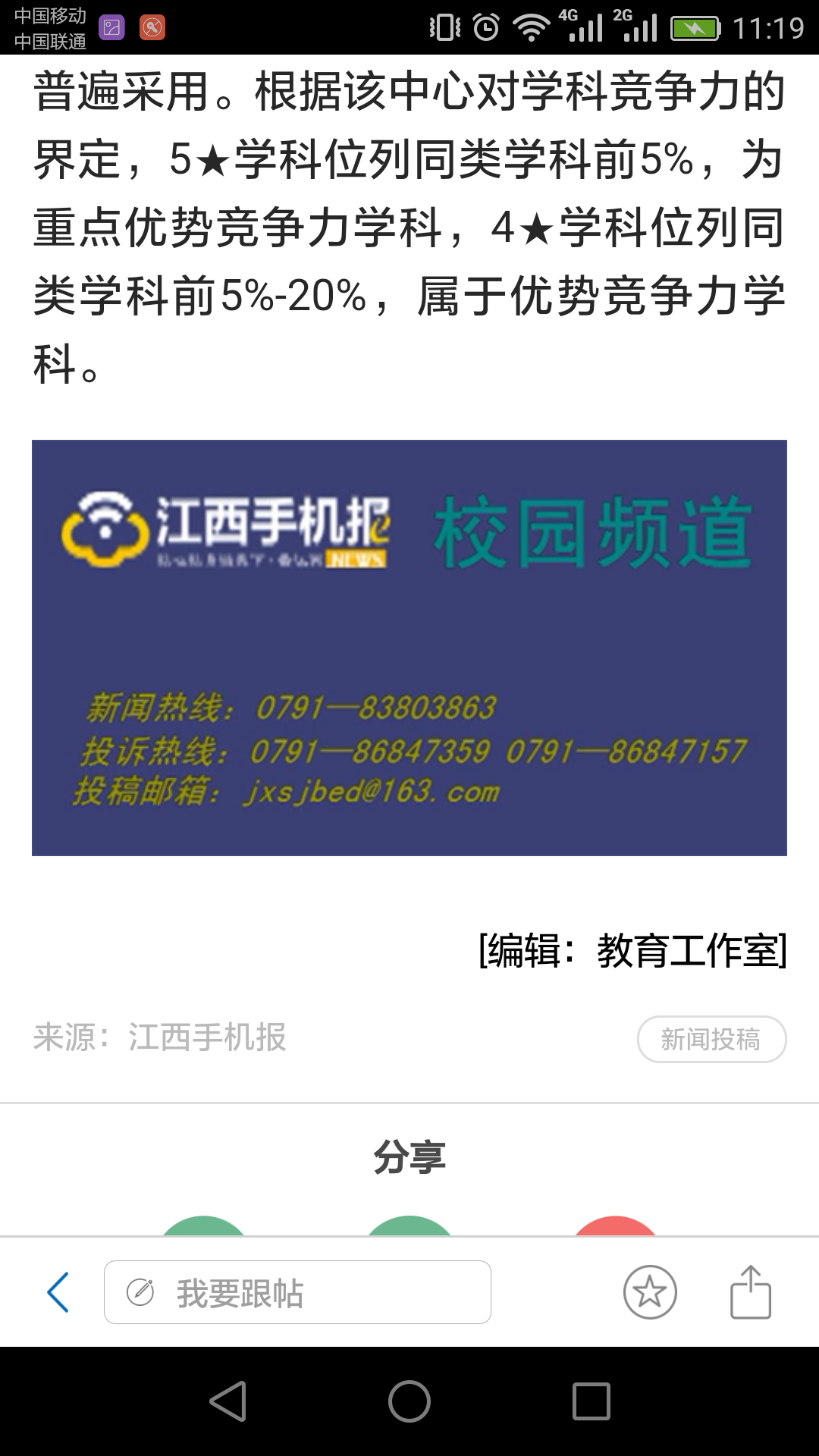Go back using the blue arrow

click(58, 1292)
